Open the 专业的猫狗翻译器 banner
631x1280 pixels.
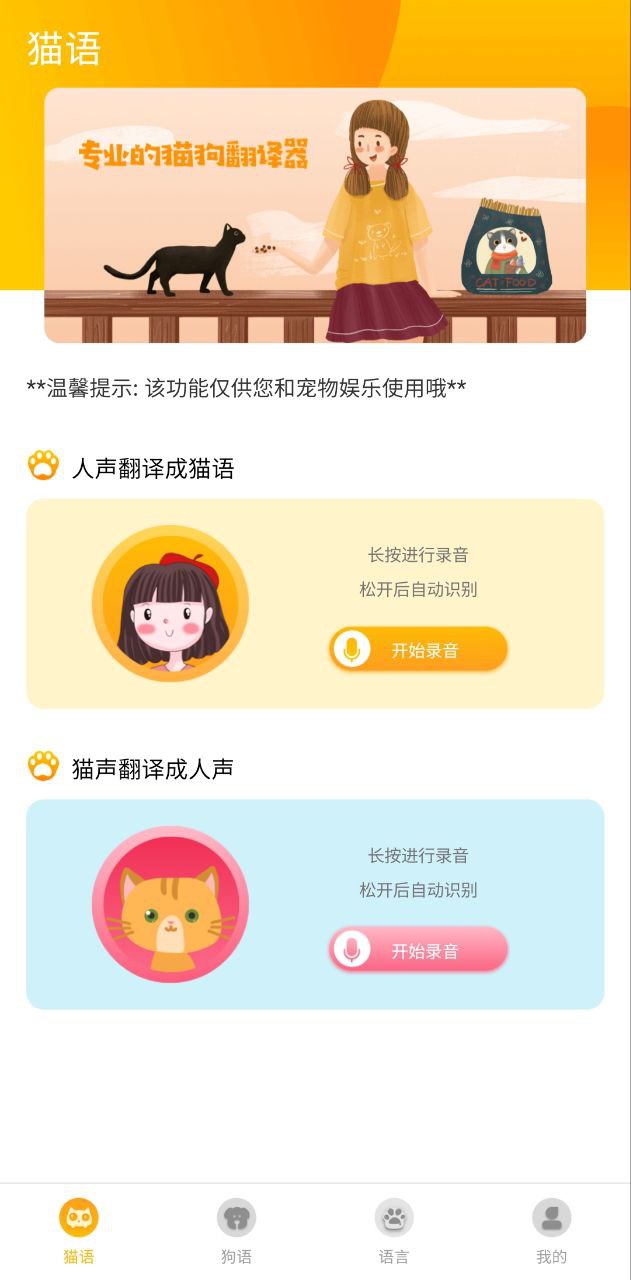click(315, 215)
